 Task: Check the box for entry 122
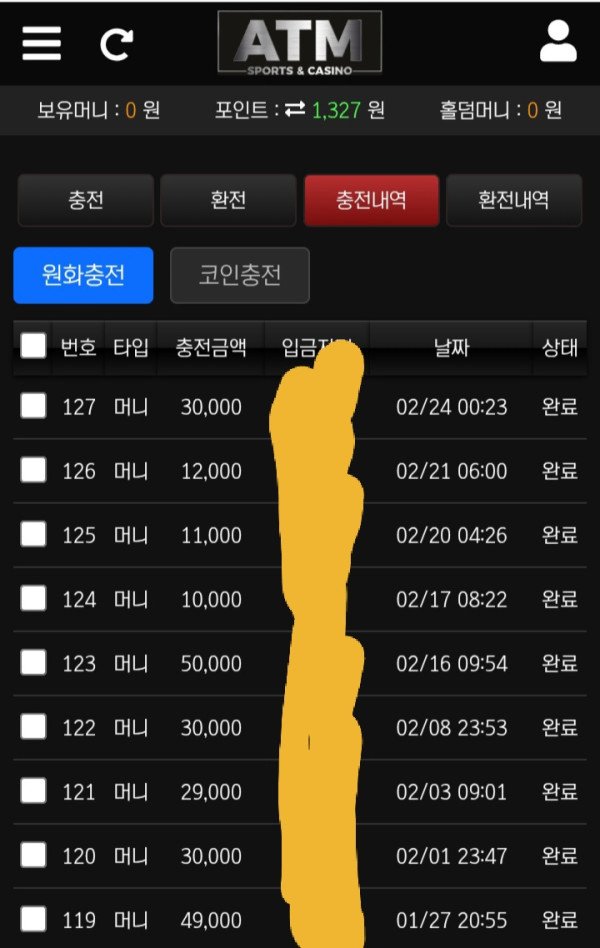pyautogui.click(x=34, y=727)
